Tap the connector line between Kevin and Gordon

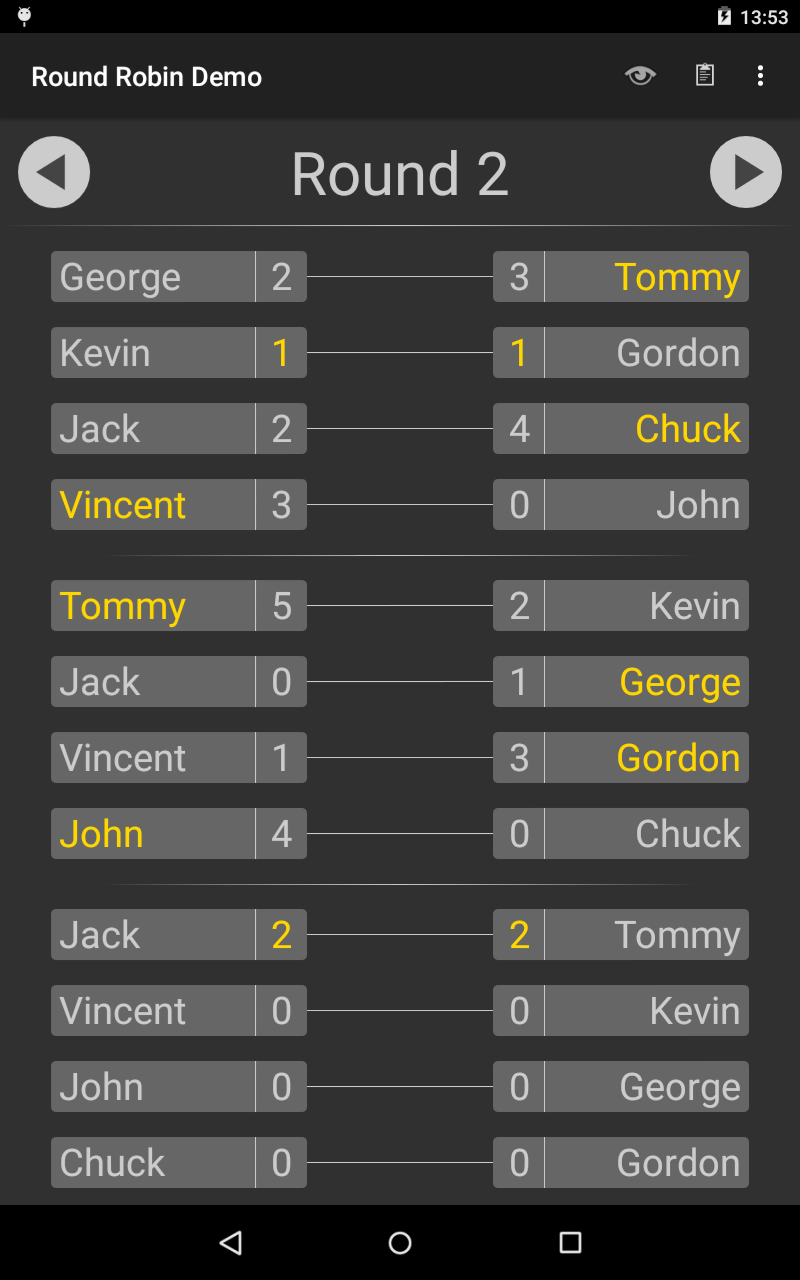point(400,352)
